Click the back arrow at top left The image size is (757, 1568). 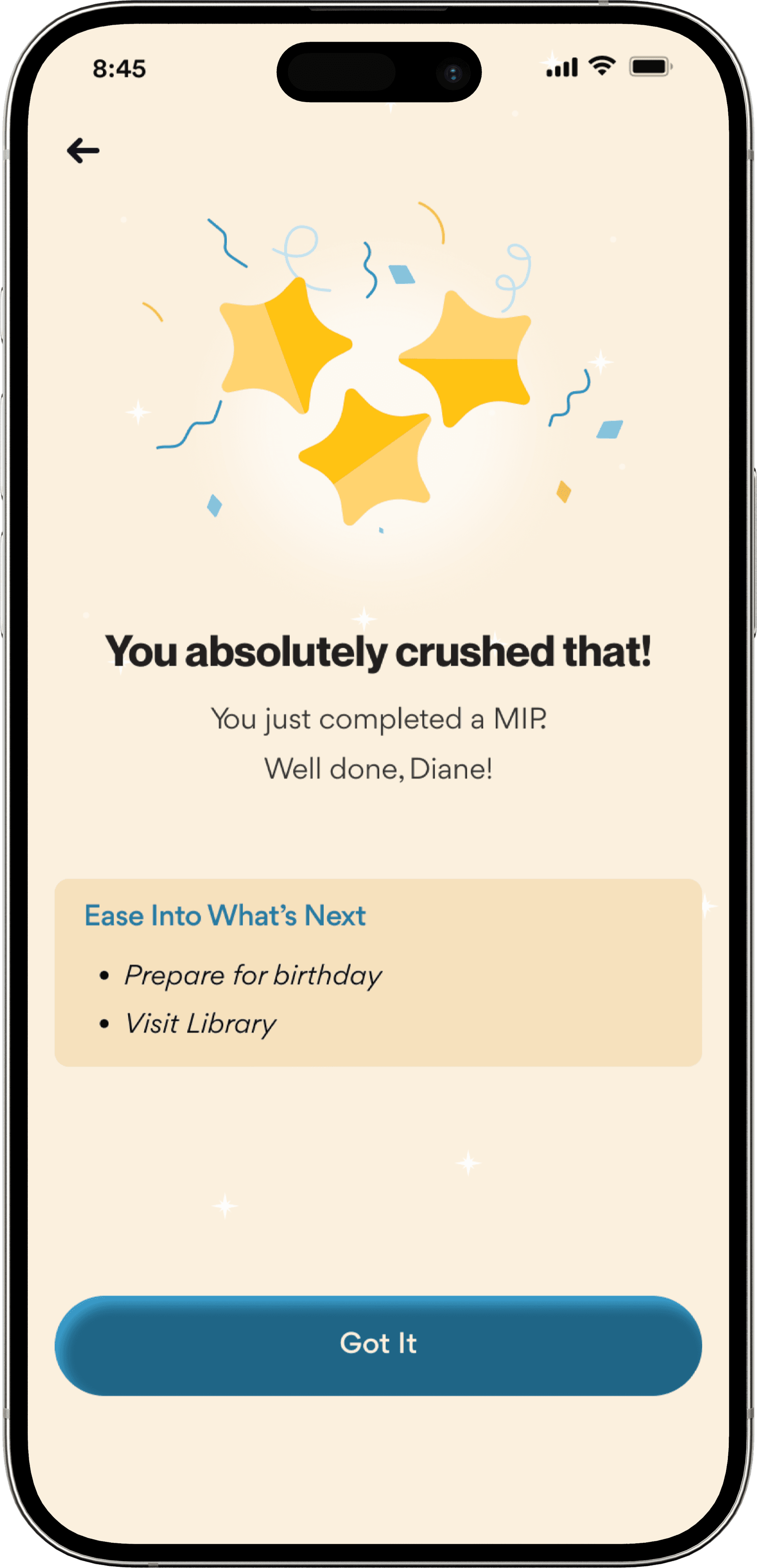tap(83, 150)
